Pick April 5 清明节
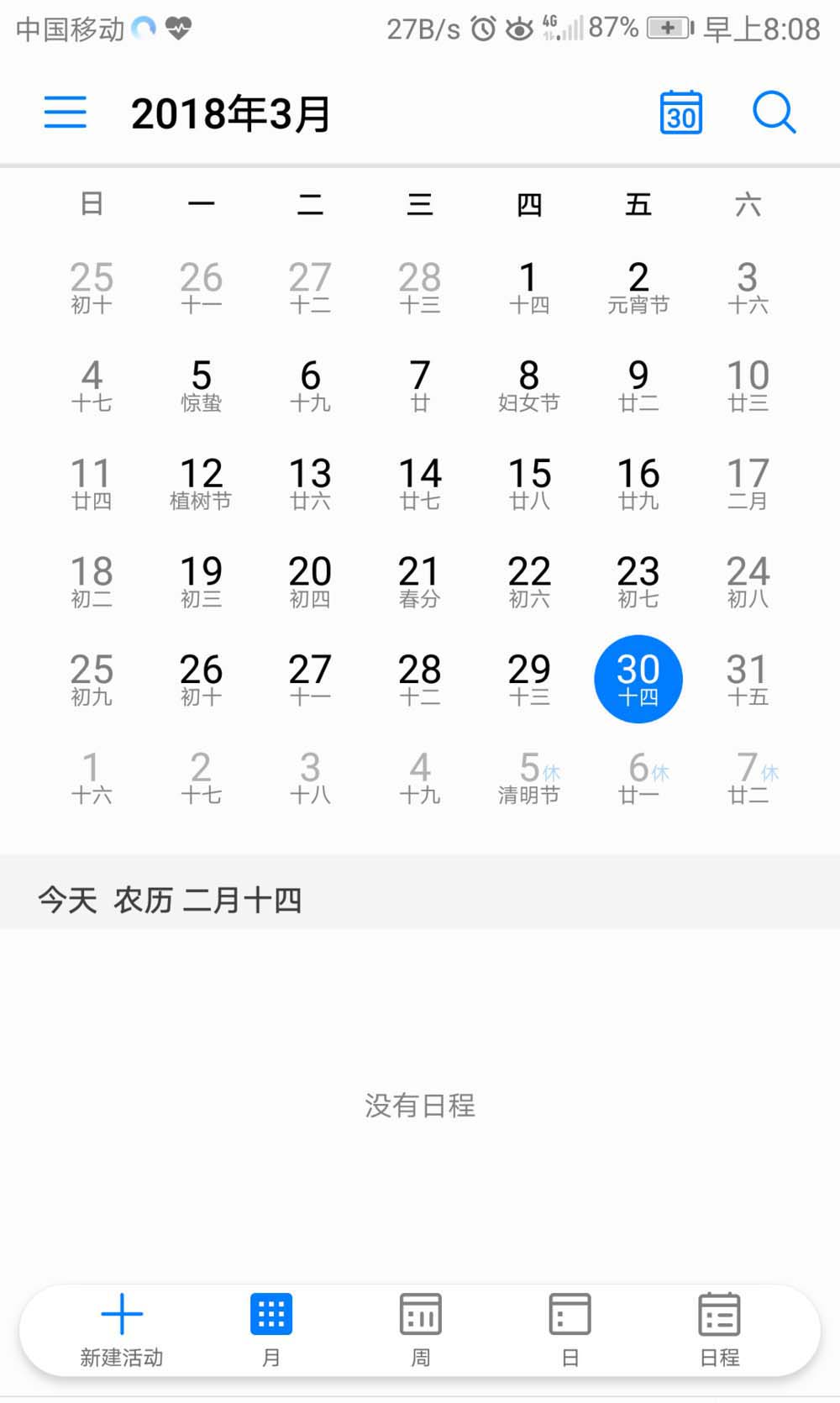The width and height of the screenshot is (840, 1403). click(x=529, y=777)
